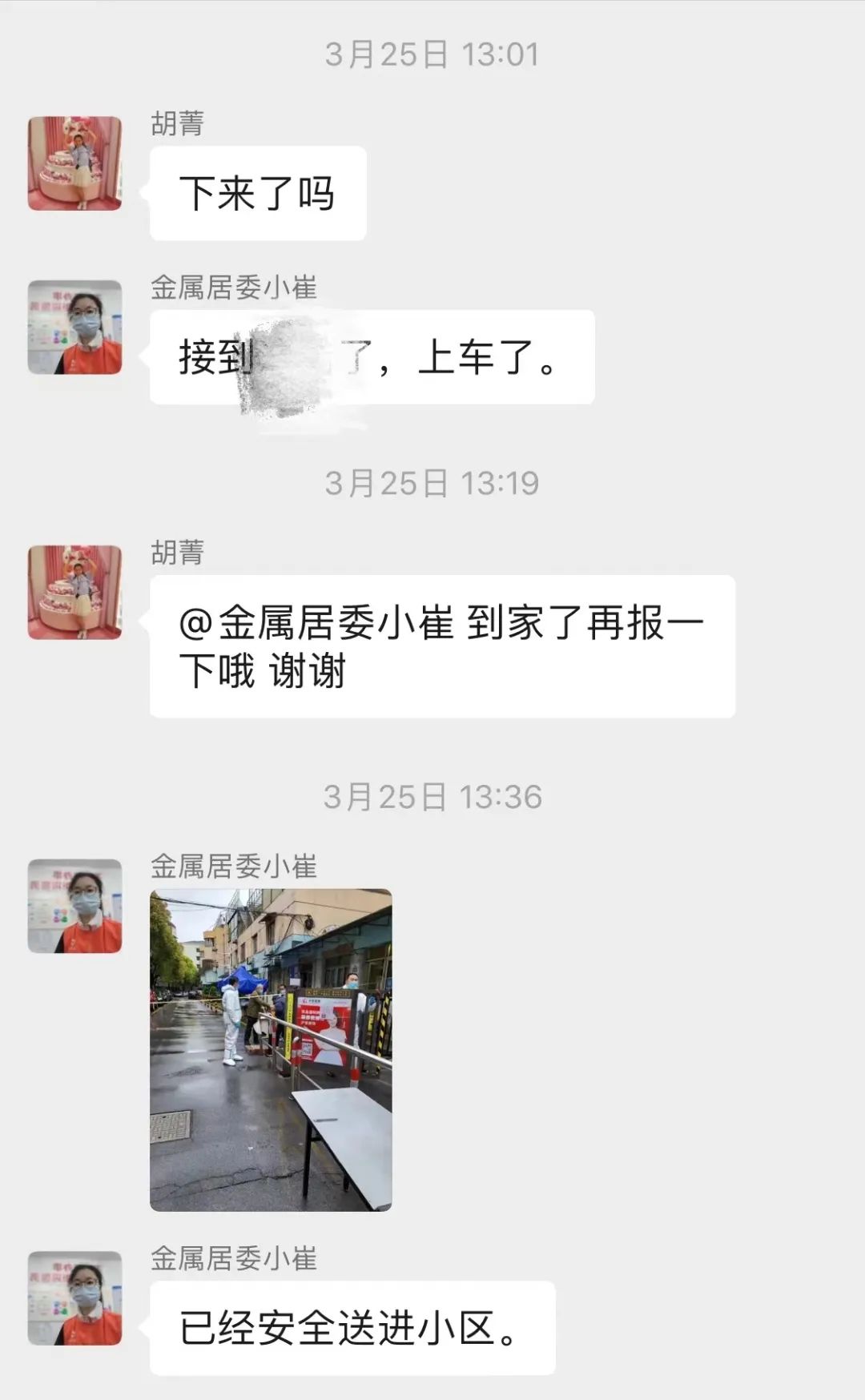Tap 金属居委小崔's avatar beside the photo message
865x1400 pixels.
(74, 906)
